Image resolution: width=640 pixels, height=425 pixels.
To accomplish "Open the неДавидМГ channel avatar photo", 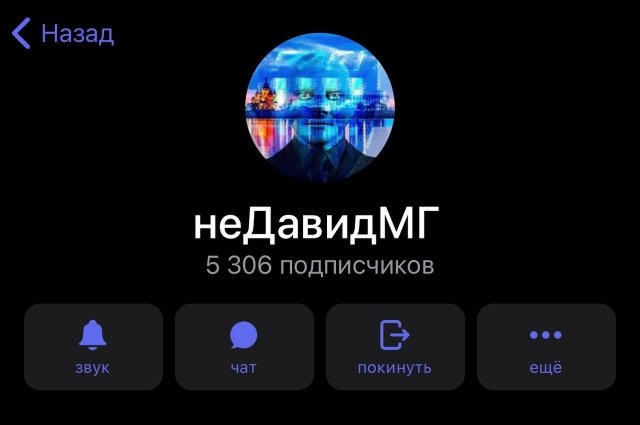I will tap(319, 107).
